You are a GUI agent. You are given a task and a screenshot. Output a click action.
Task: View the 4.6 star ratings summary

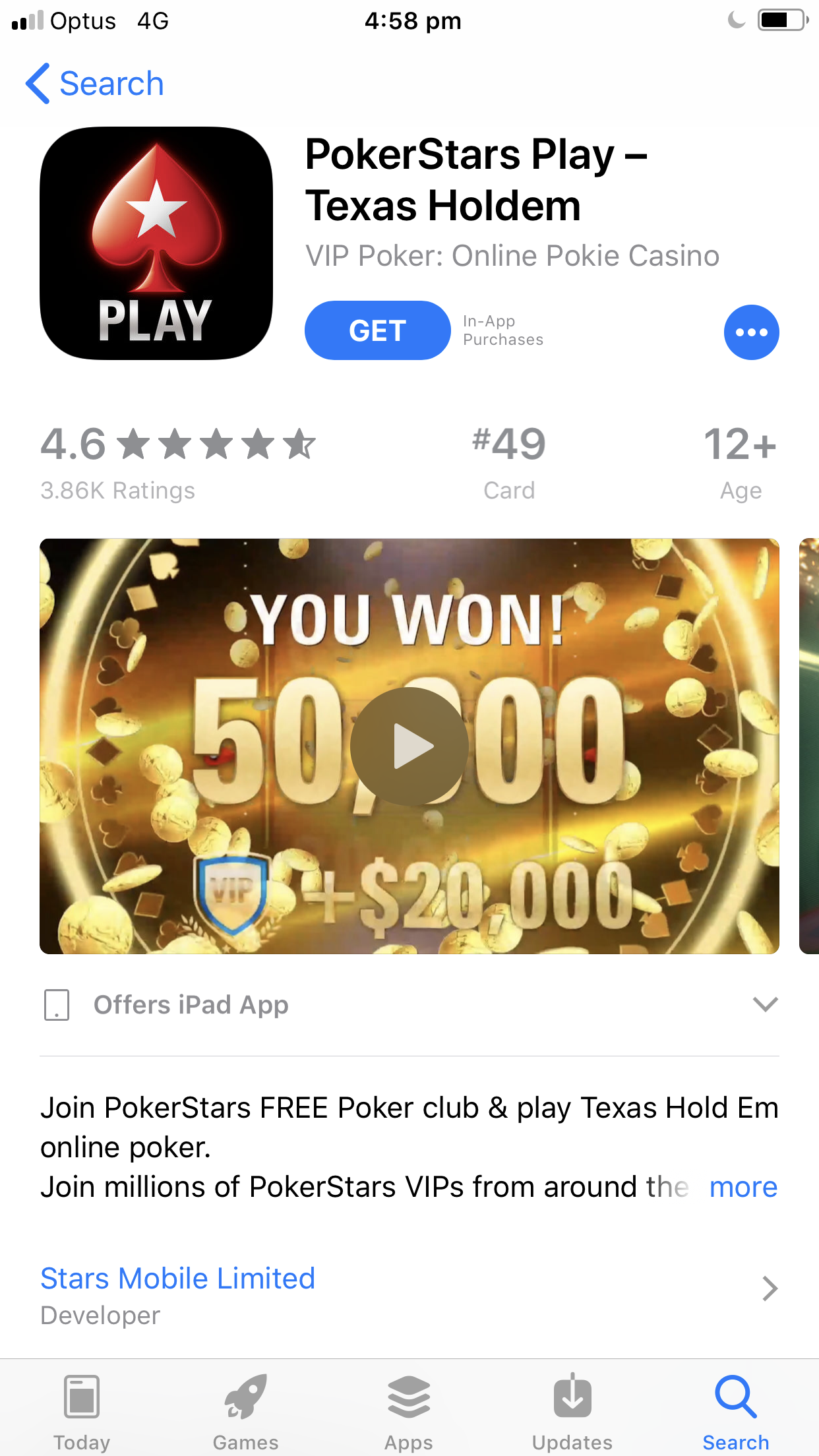click(178, 463)
